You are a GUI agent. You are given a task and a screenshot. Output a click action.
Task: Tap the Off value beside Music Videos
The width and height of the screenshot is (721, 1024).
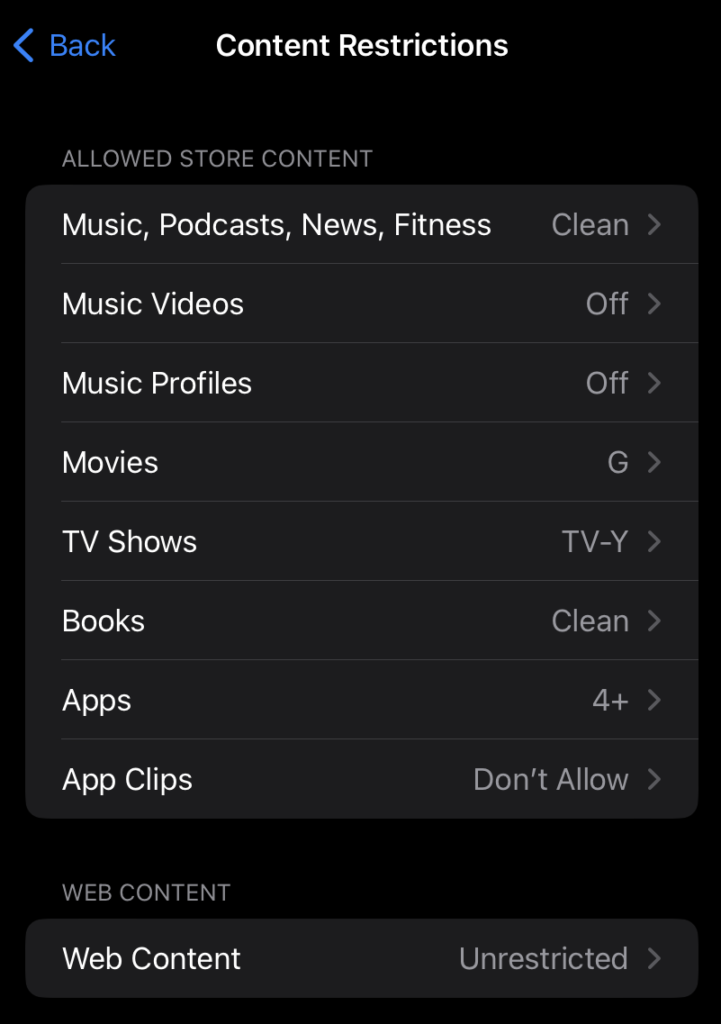tap(607, 304)
